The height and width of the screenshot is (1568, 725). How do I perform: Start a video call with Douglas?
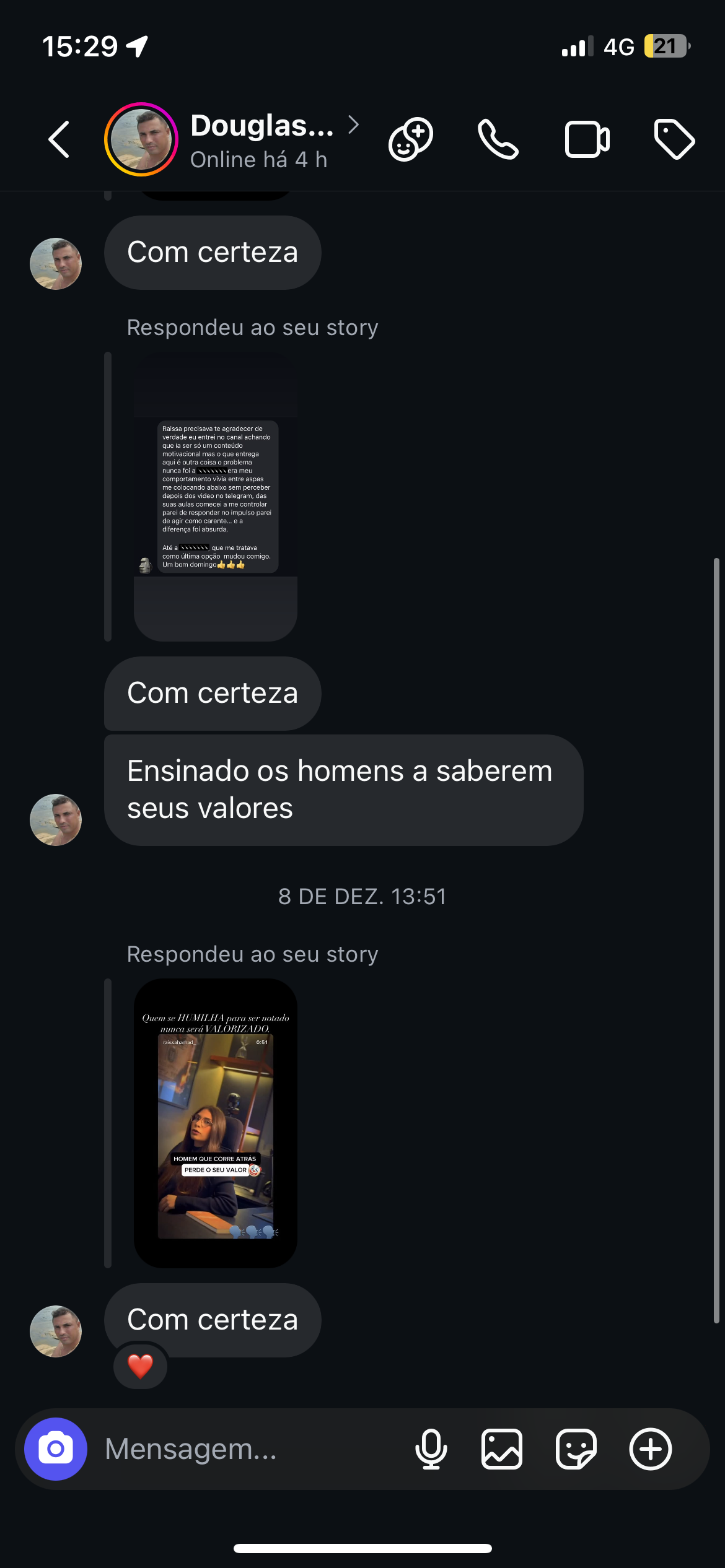(x=587, y=139)
